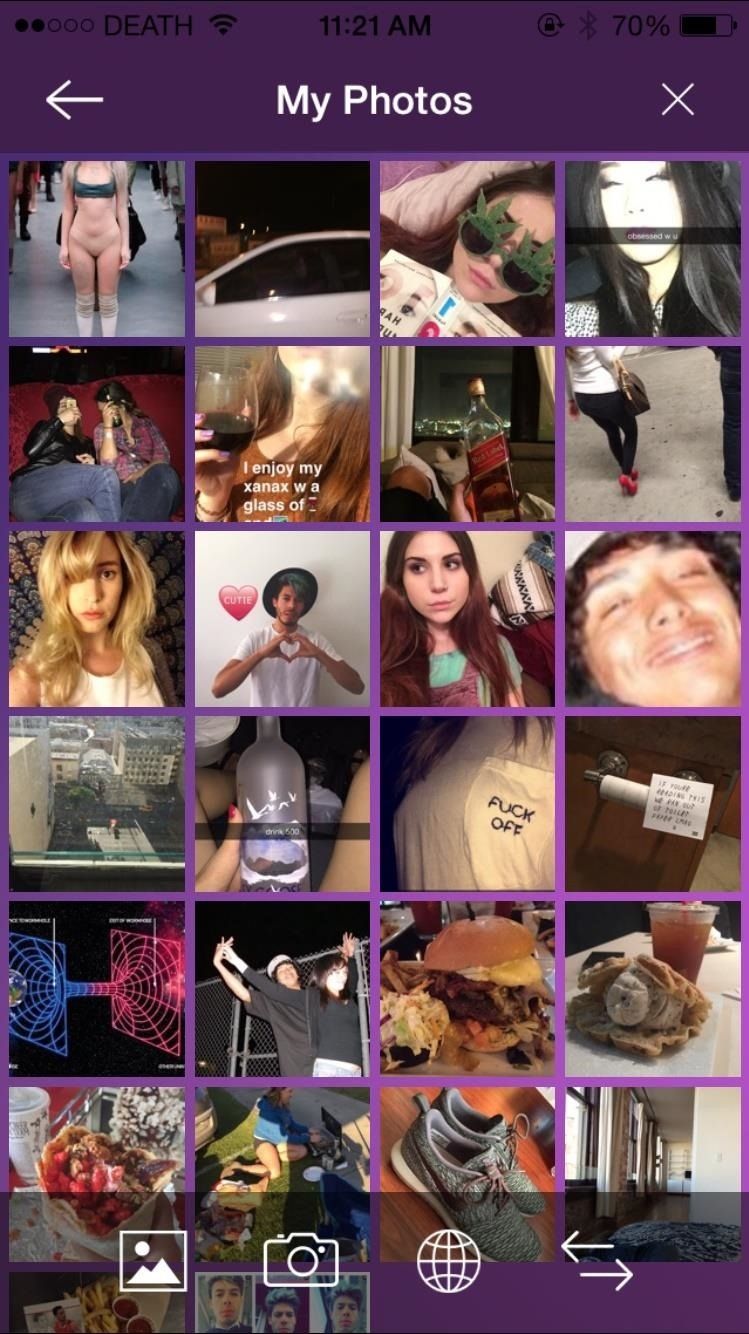Select the 'obsessed w u' photo
This screenshot has width=749, height=1334.
click(652, 249)
